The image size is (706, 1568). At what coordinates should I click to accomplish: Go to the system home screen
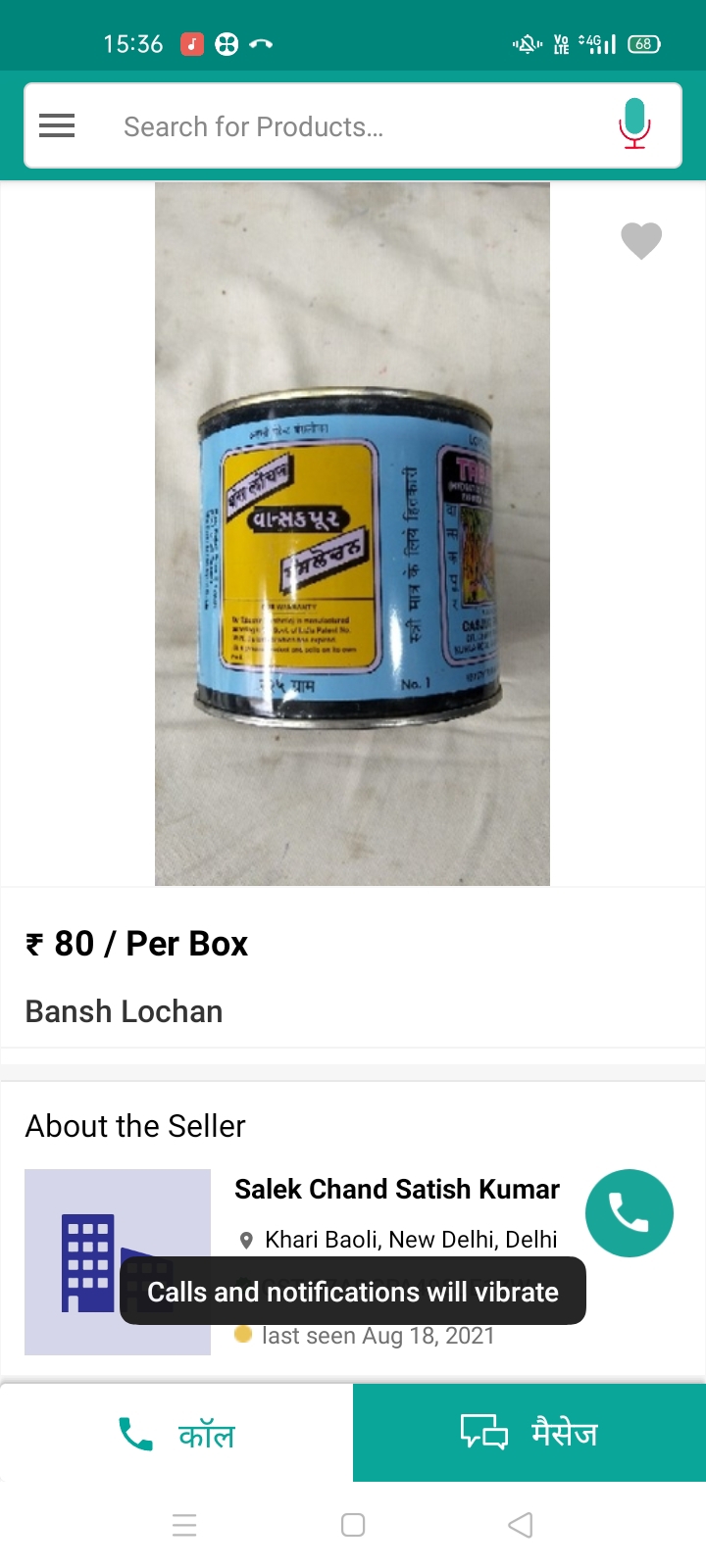click(353, 1525)
